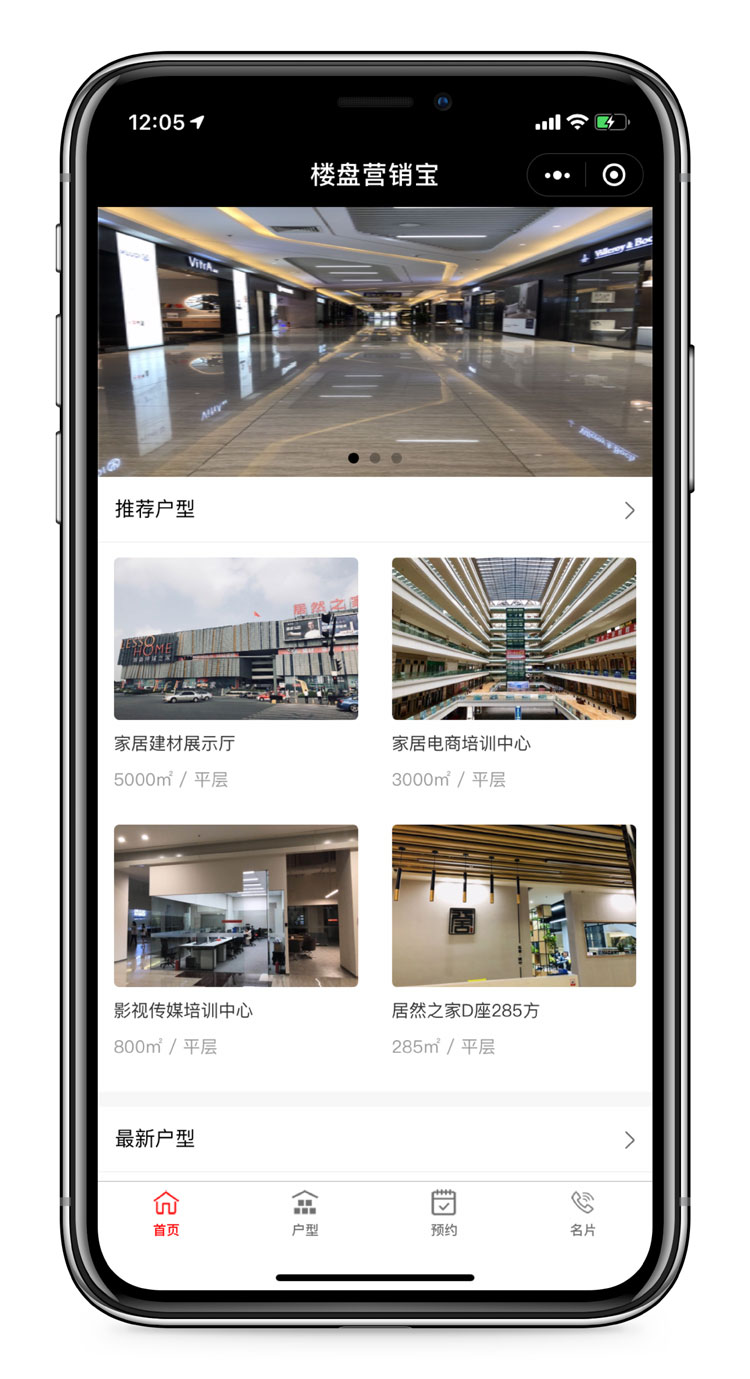
Task: Switch to the 户型 tab
Action: coord(305,1213)
